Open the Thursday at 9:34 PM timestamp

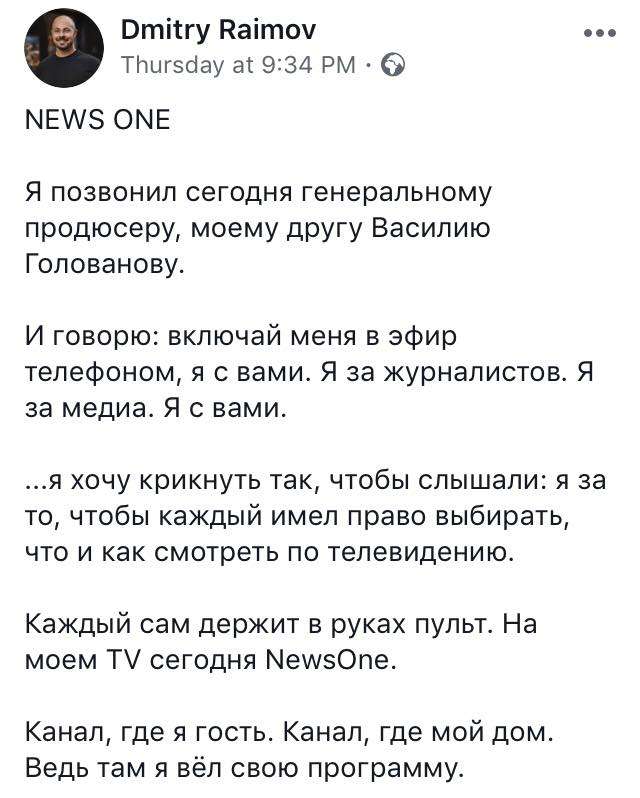click(x=238, y=65)
